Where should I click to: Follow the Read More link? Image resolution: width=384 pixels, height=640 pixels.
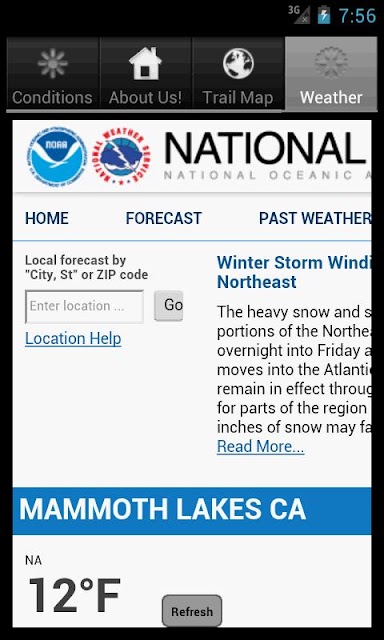[x=260, y=447]
